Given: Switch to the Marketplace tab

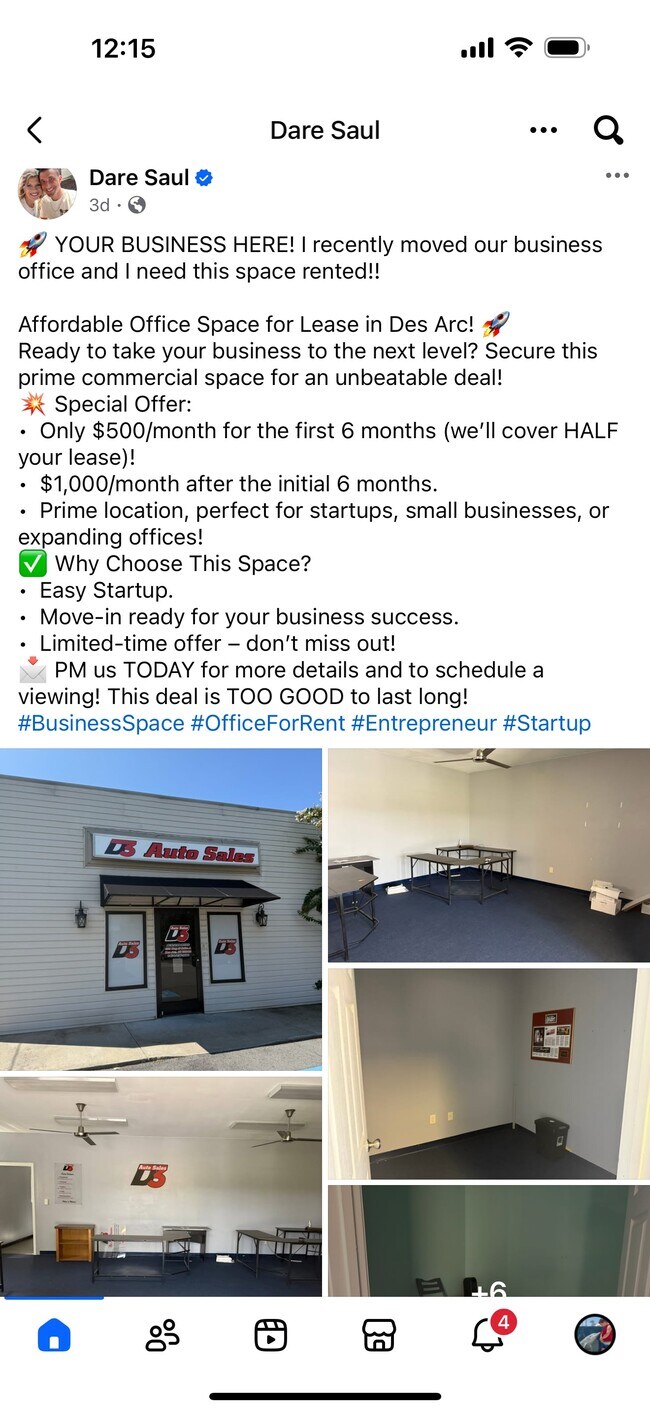Looking at the screenshot, I should tap(379, 1335).
